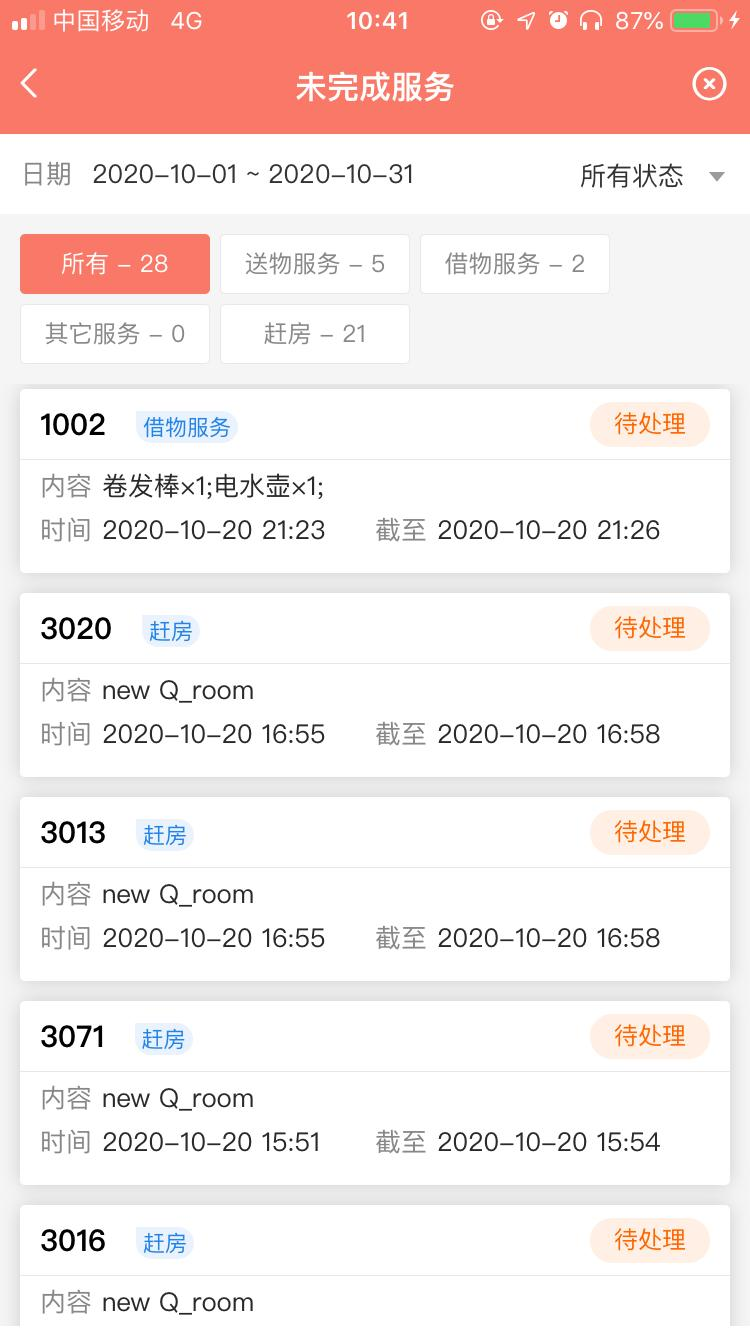Filter by 送物服务 - 5
Image resolution: width=750 pixels, height=1334 pixels.
click(x=315, y=264)
